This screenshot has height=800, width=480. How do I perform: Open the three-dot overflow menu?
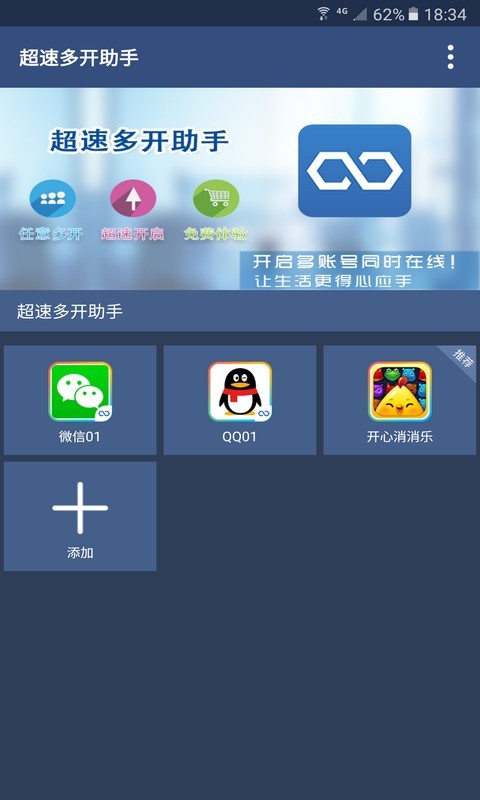450,57
